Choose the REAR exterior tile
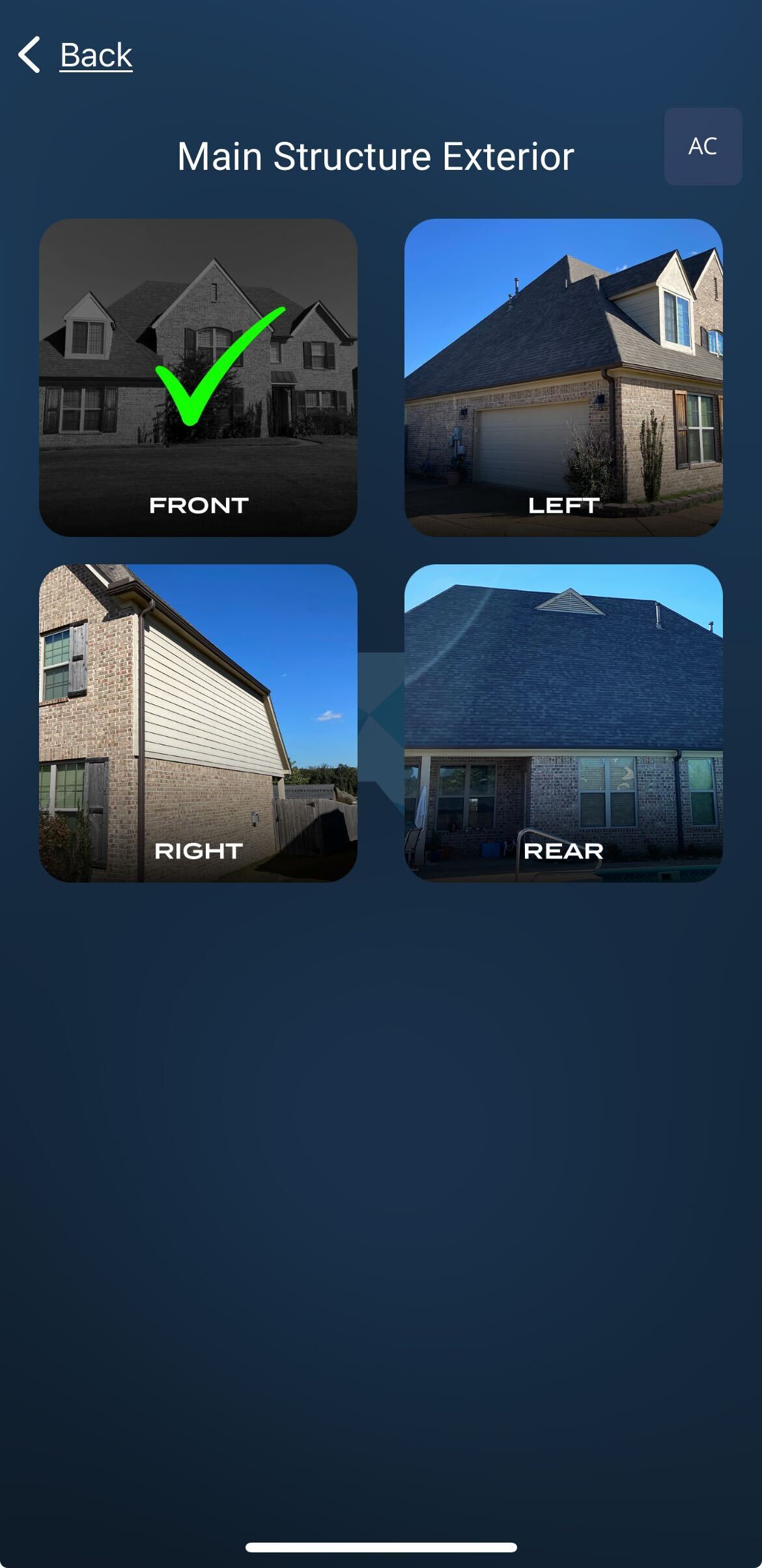 563,723
